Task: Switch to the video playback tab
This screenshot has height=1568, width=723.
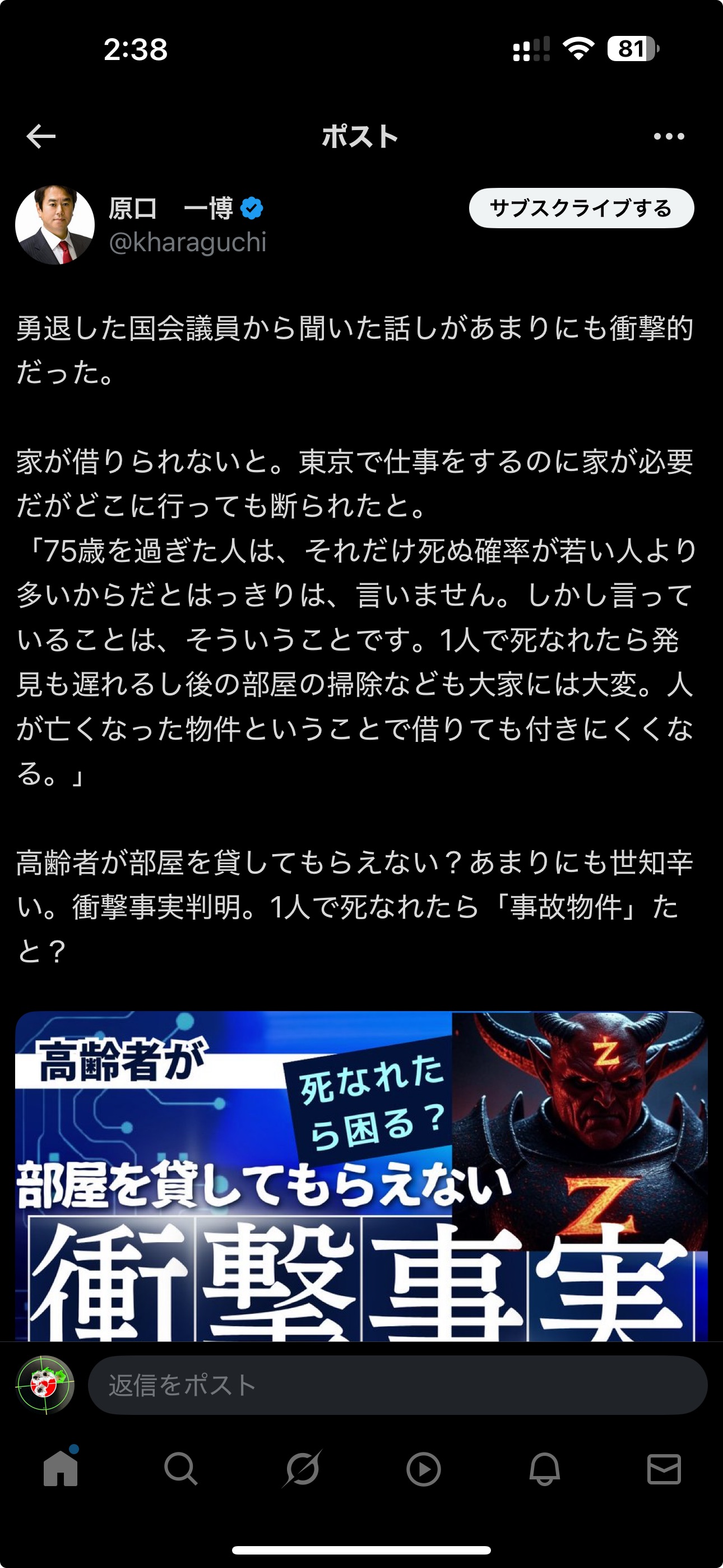Action: pos(423,1469)
